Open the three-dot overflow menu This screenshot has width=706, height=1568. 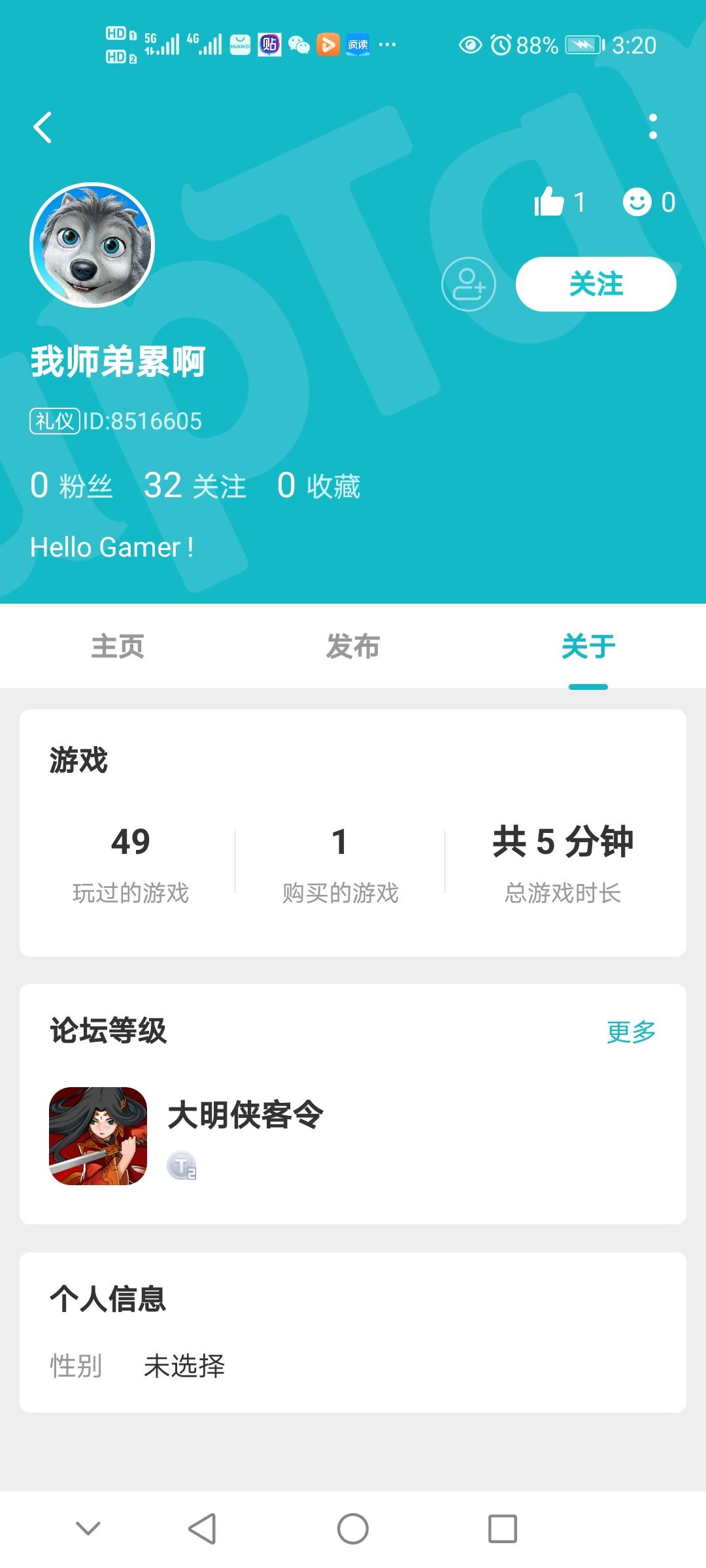(x=652, y=127)
